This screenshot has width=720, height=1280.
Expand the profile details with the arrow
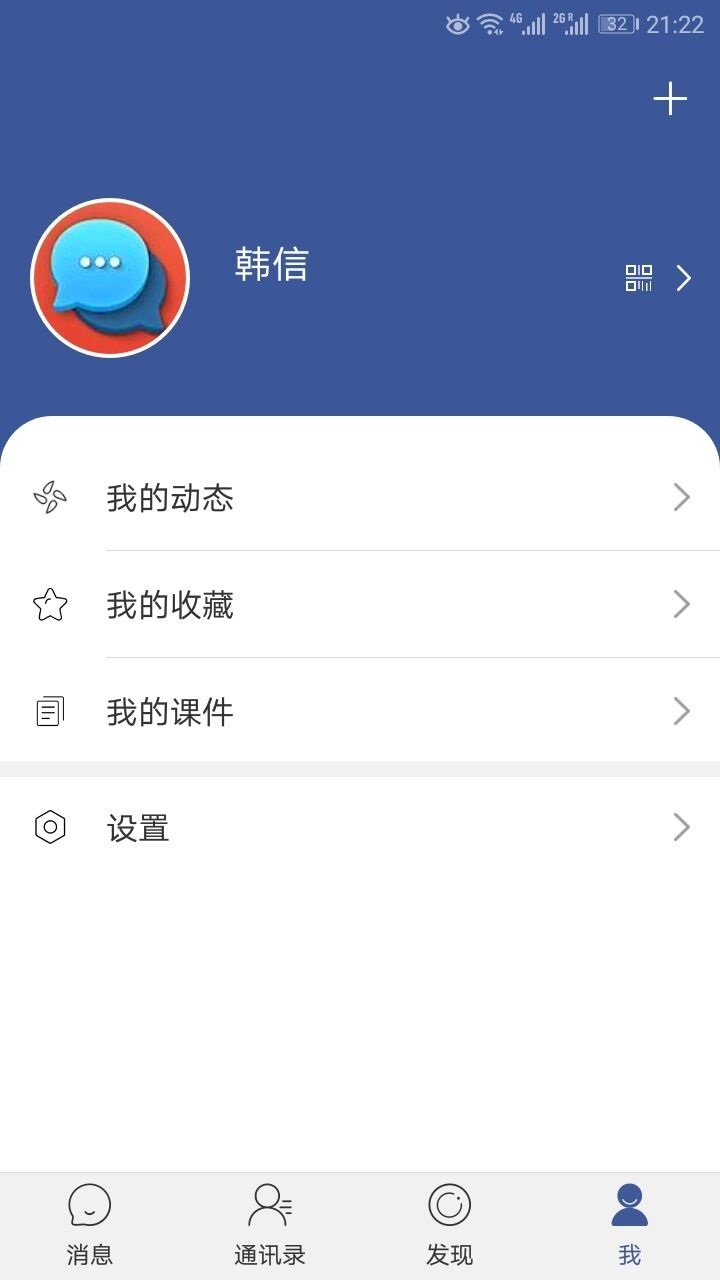point(684,278)
